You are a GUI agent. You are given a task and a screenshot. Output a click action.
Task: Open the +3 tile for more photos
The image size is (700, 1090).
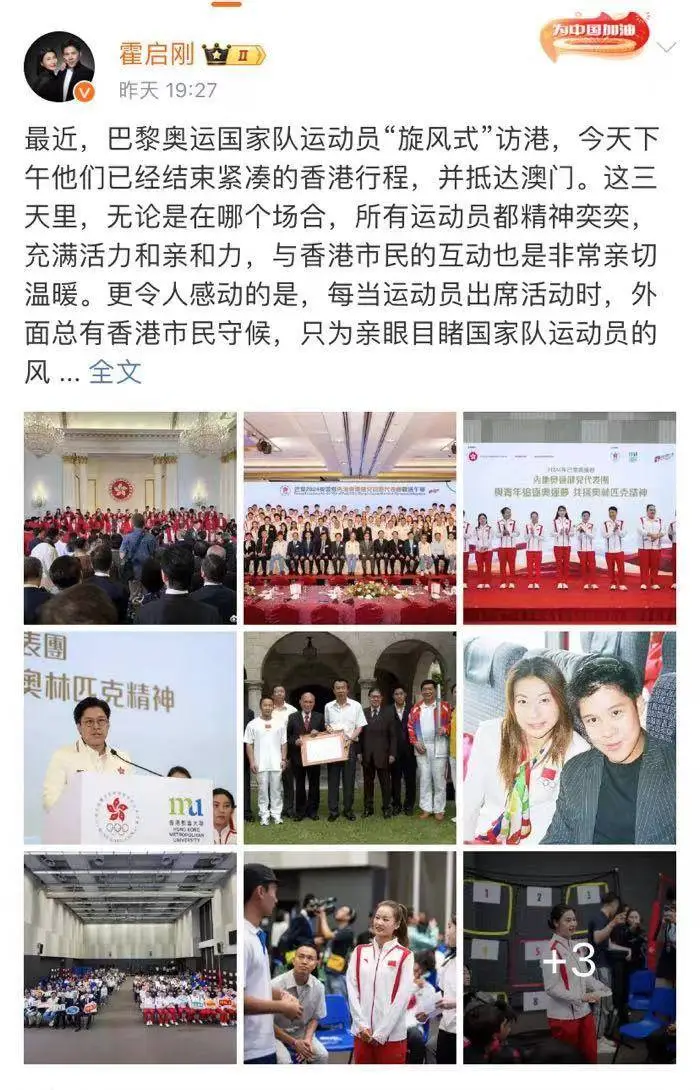(569, 957)
